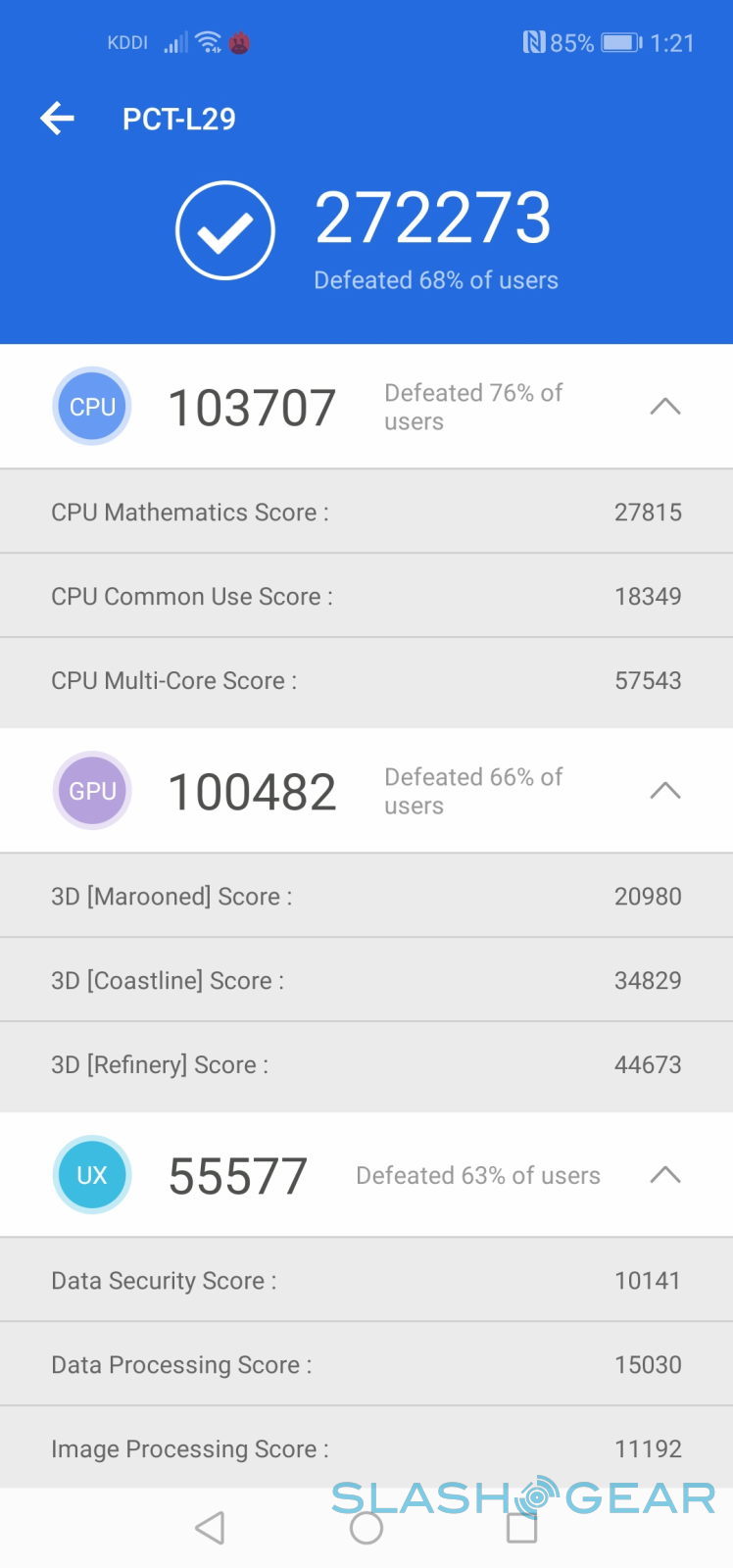Go back from the PCT-L29 results
The width and height of the screenshot is (733, 1568).
57,119
